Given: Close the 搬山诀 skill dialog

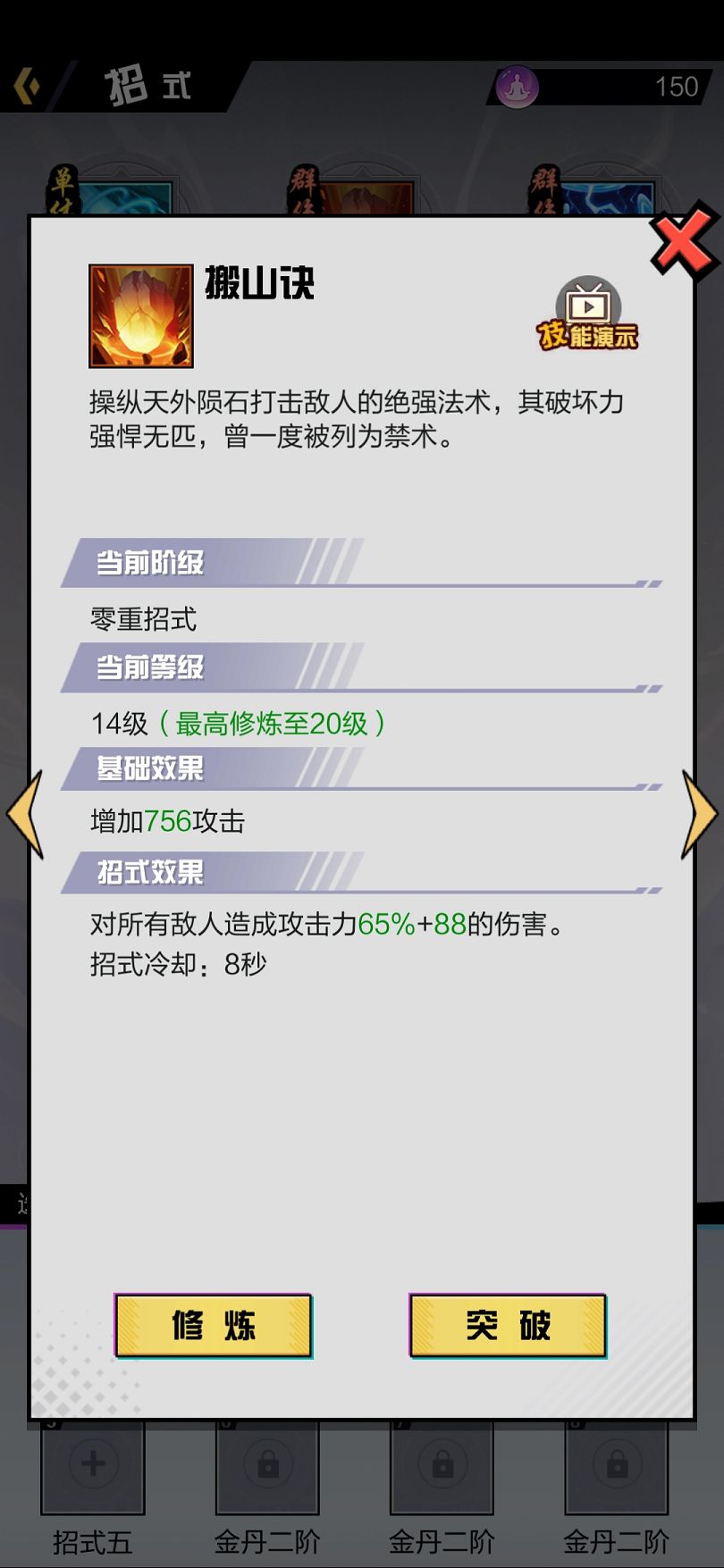Looking at the screenshot, I should click(x=684, y=241).
